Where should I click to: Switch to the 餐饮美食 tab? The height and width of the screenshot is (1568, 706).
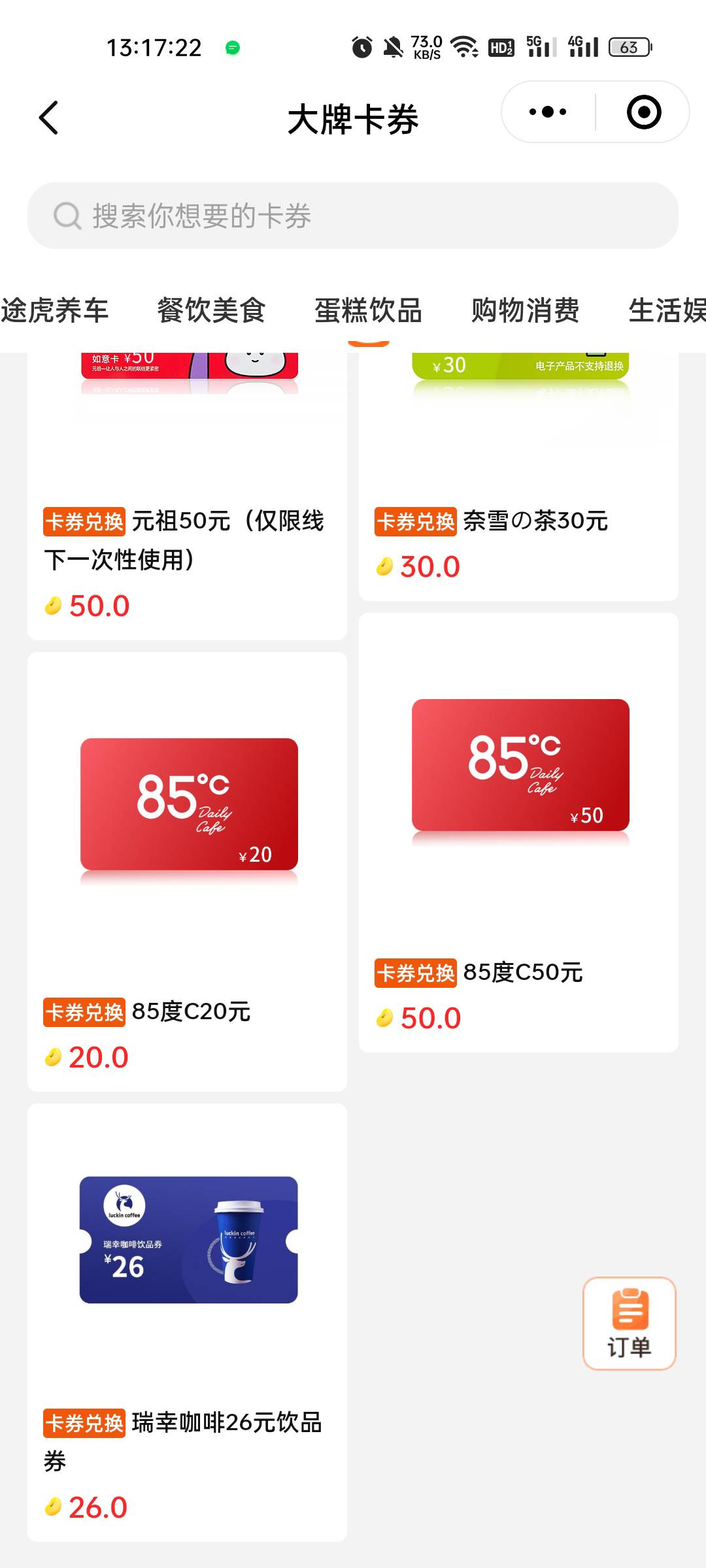[211, 310]
